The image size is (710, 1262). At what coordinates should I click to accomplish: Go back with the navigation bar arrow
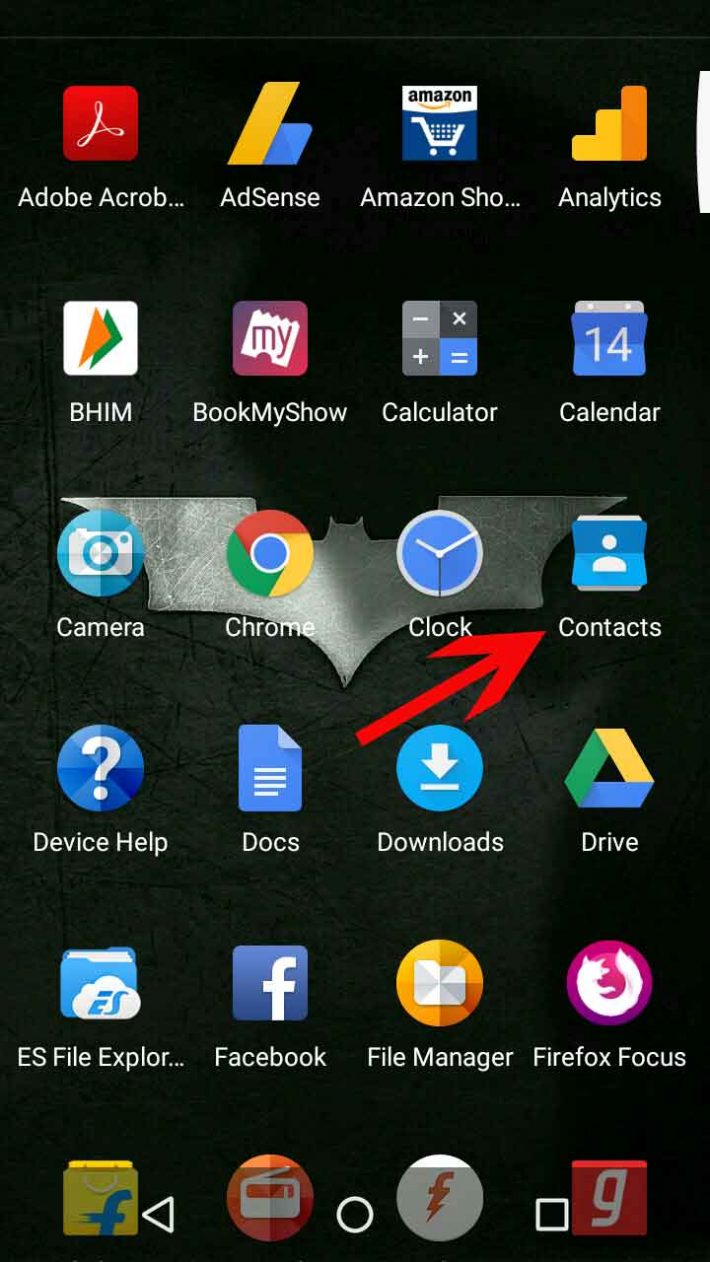pos(159,1214)
